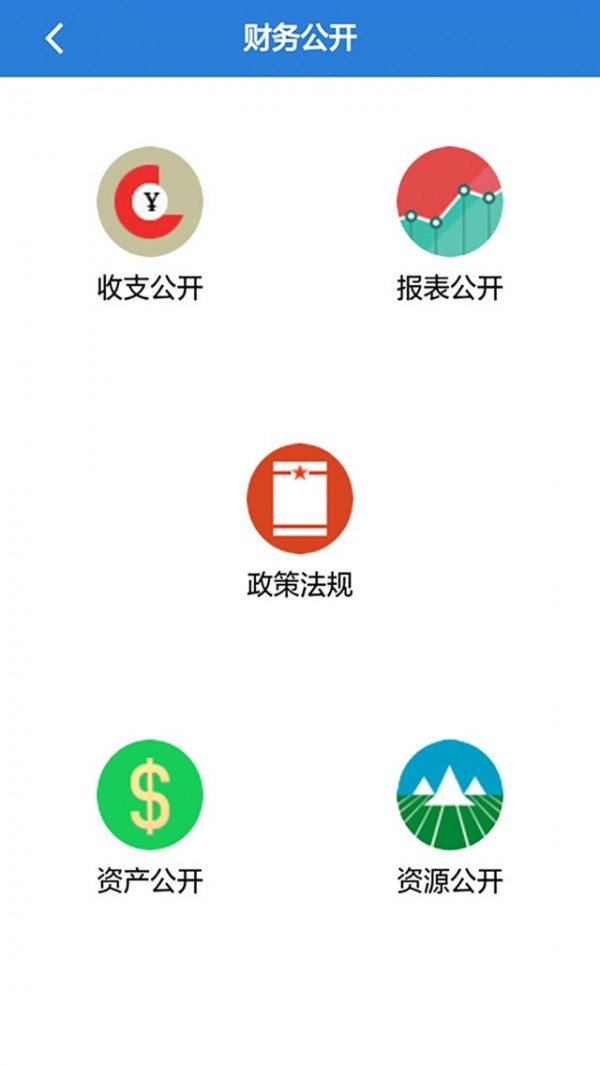This screenshot has height=1065, width=600.
Task: Go back using the header arrow
Action: tap(55, 39)
